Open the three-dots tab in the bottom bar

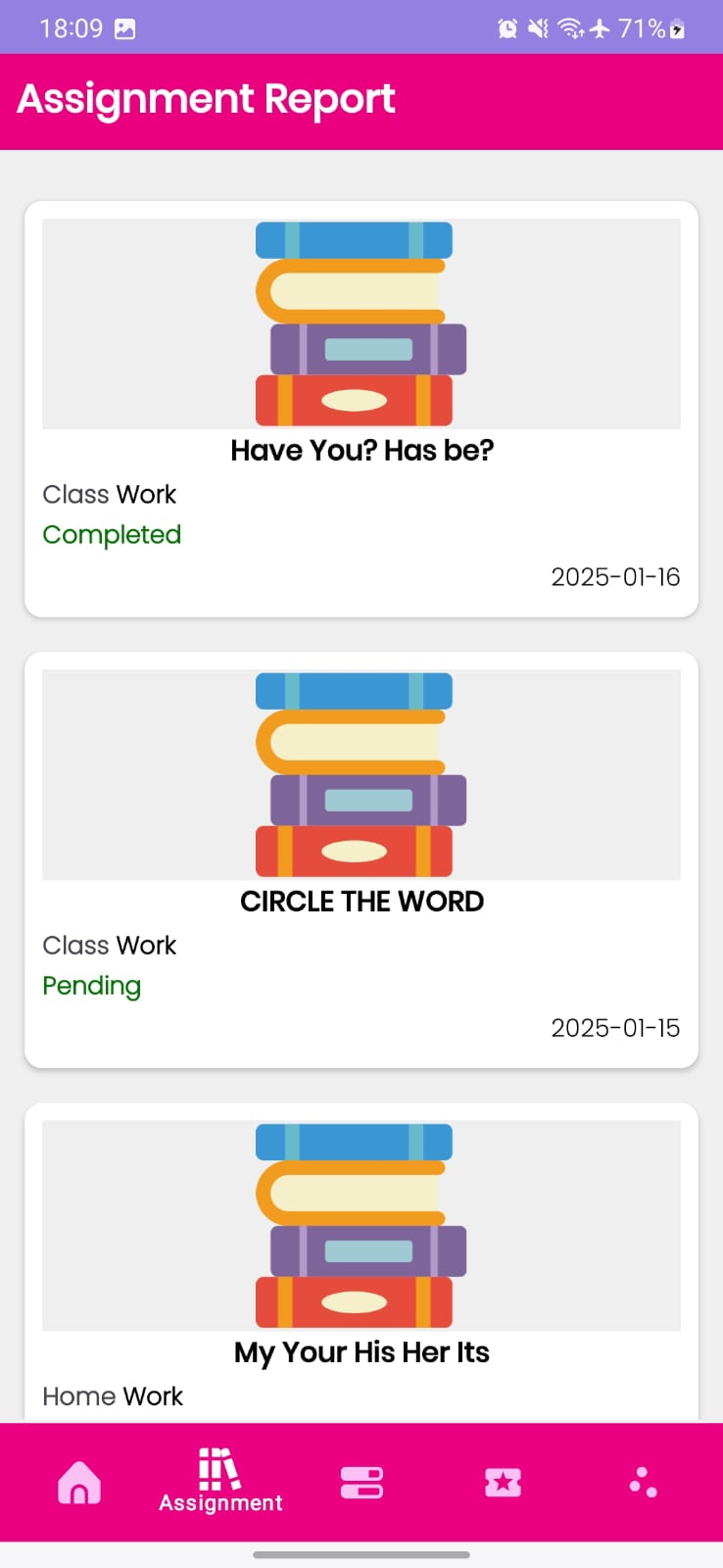643,1482
